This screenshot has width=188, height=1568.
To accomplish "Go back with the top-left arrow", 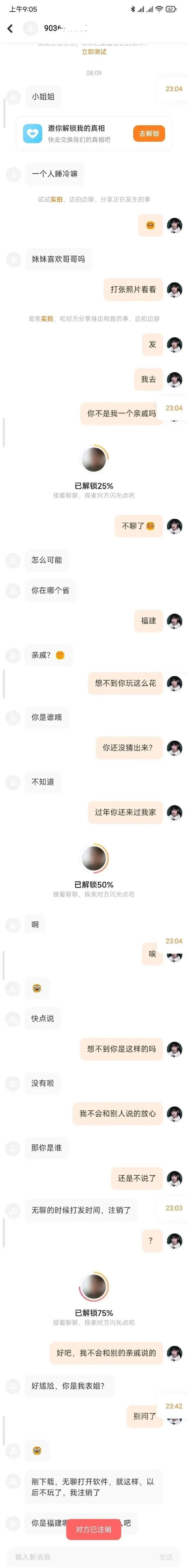I will pos(10,29).
